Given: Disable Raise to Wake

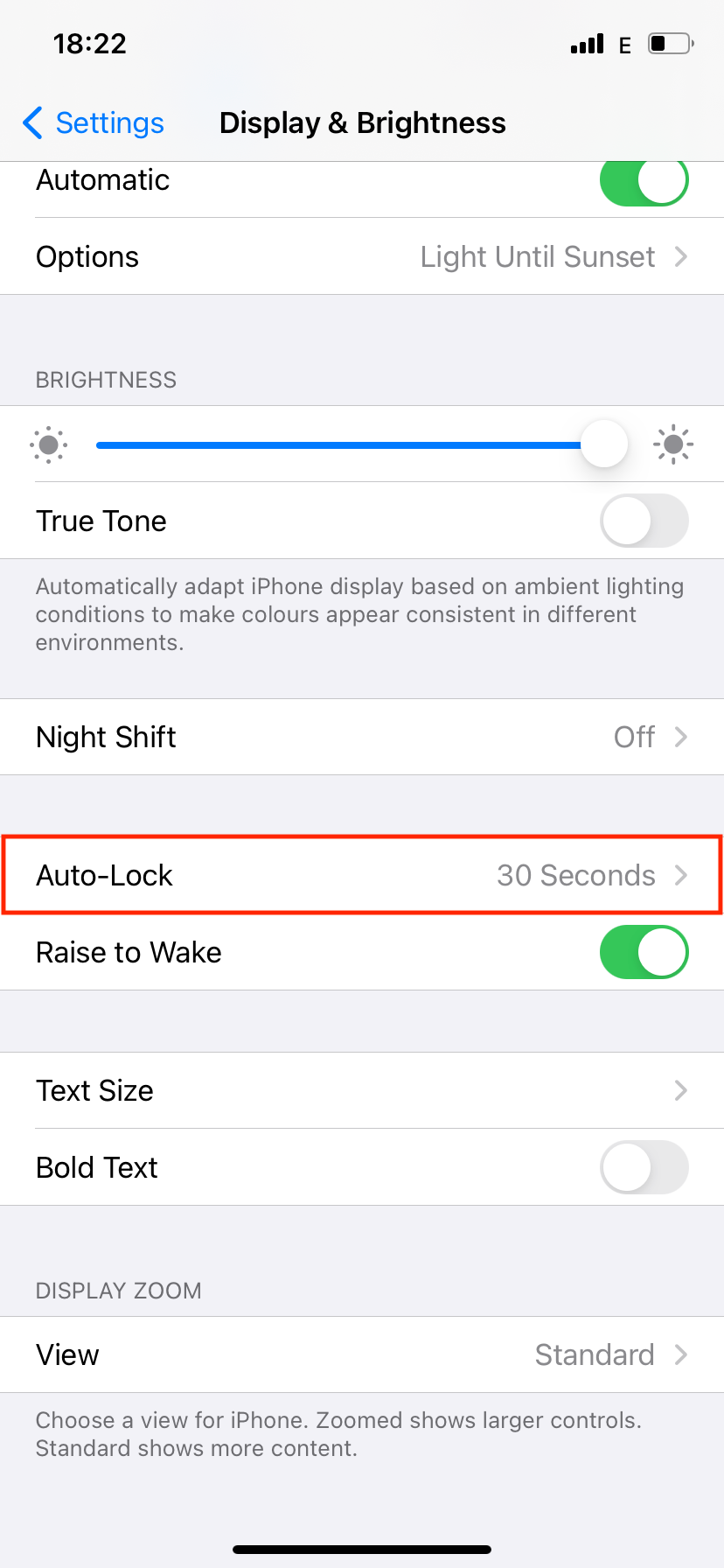Looking at the screenshot, I should tap(644, 952).
